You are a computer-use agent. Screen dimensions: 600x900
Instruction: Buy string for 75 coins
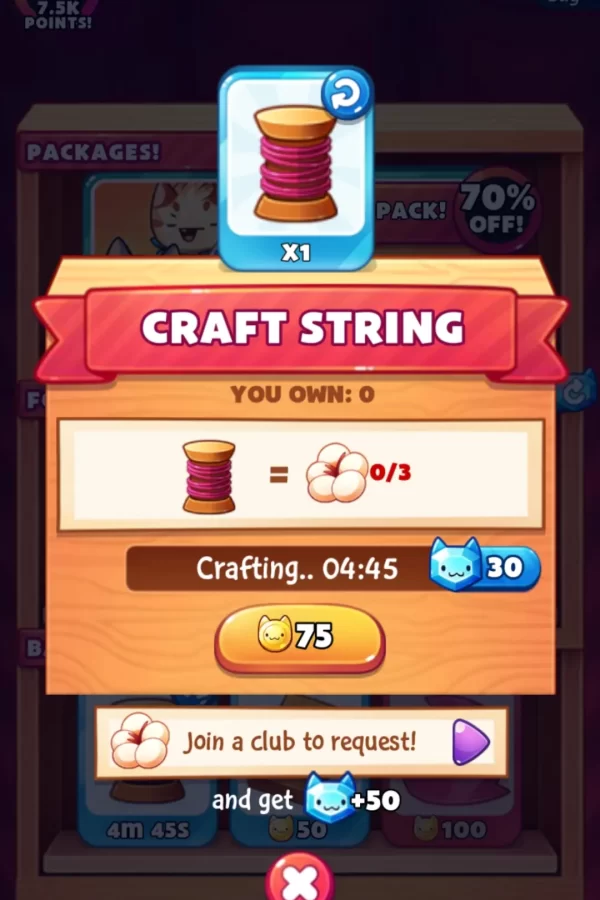pyautogui.click(x=299, y=636)
